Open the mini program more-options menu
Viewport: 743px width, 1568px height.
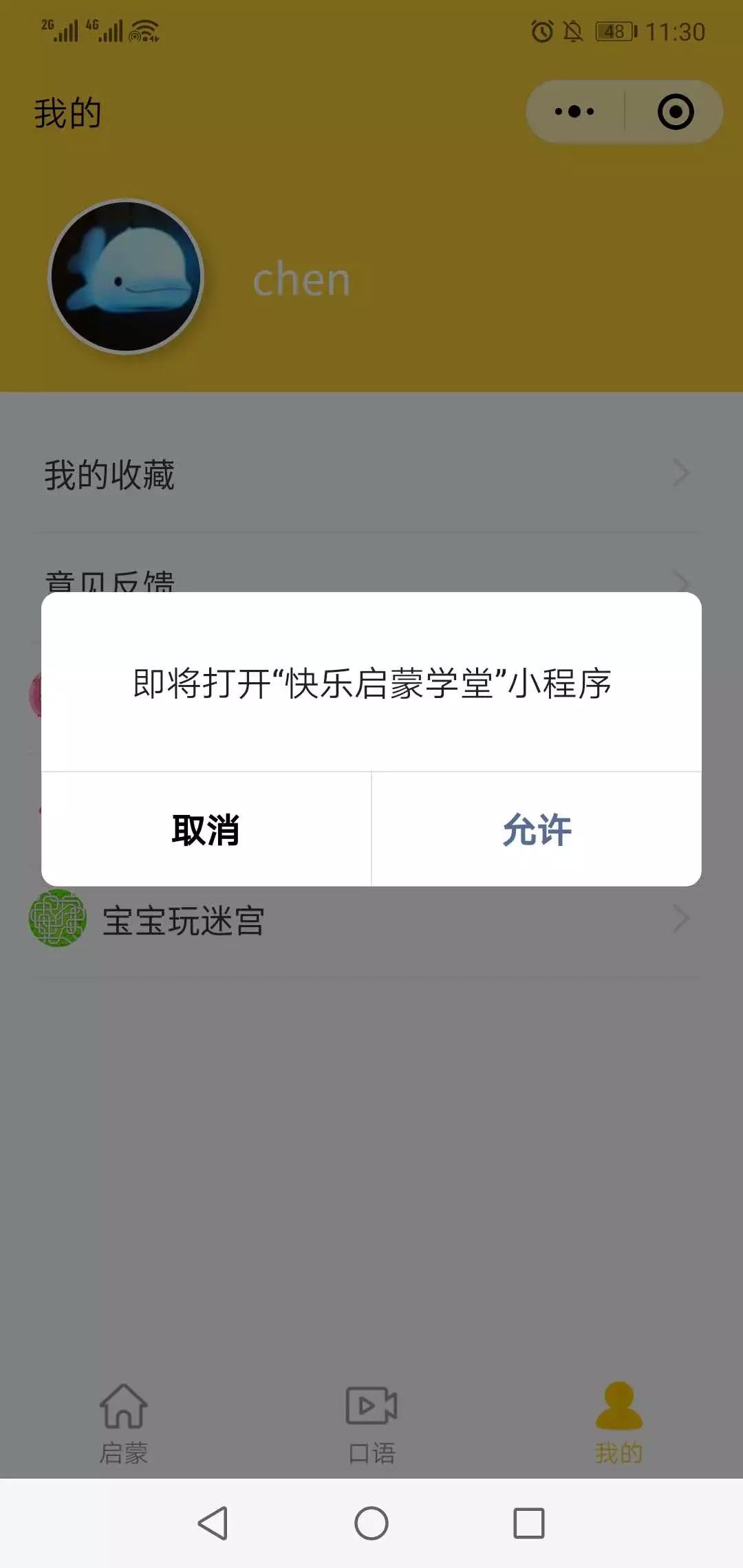coord(574,111)
